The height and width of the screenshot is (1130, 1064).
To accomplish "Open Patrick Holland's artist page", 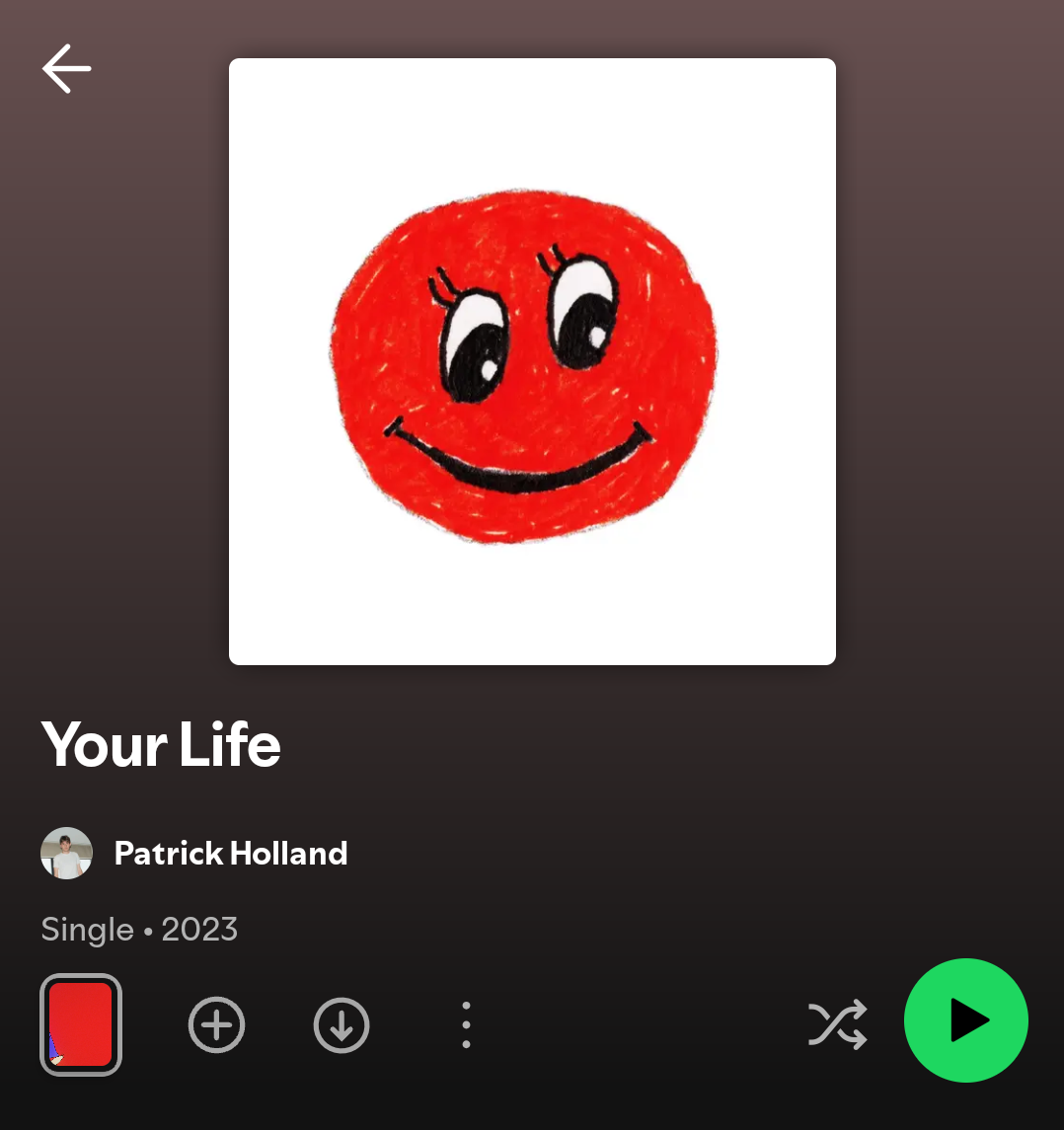I will (x=230, y=853).
